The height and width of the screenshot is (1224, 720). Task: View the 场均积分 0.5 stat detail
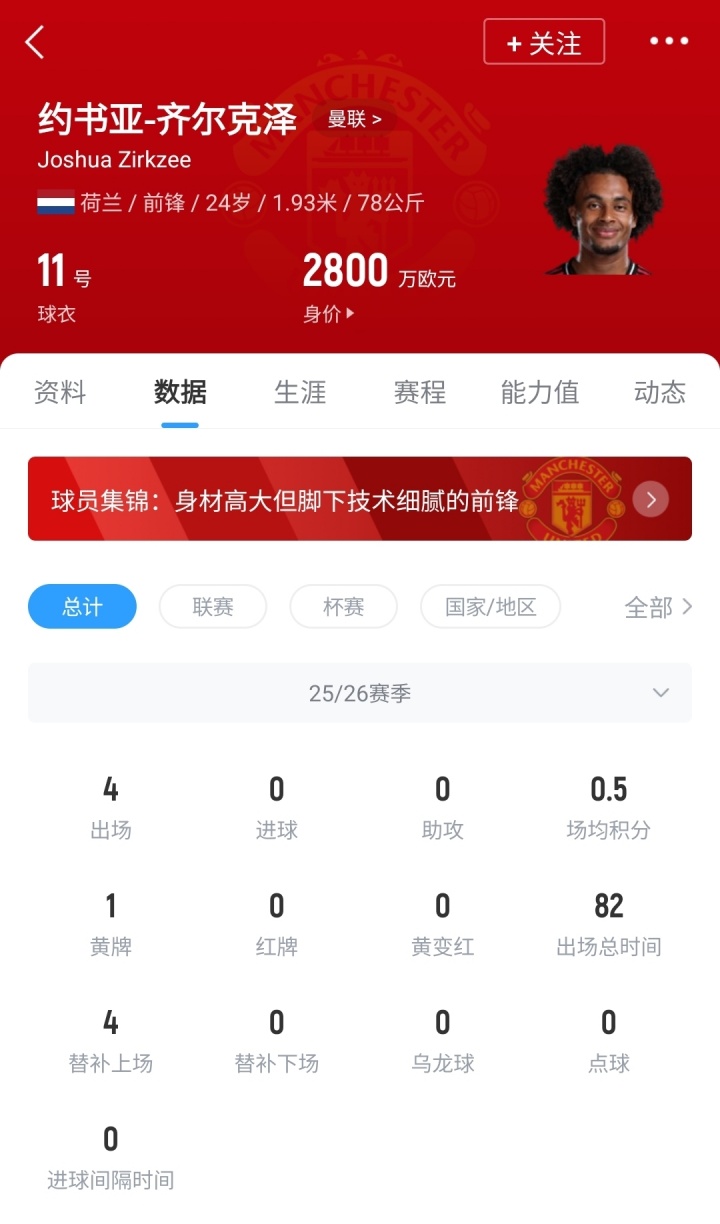608,803
